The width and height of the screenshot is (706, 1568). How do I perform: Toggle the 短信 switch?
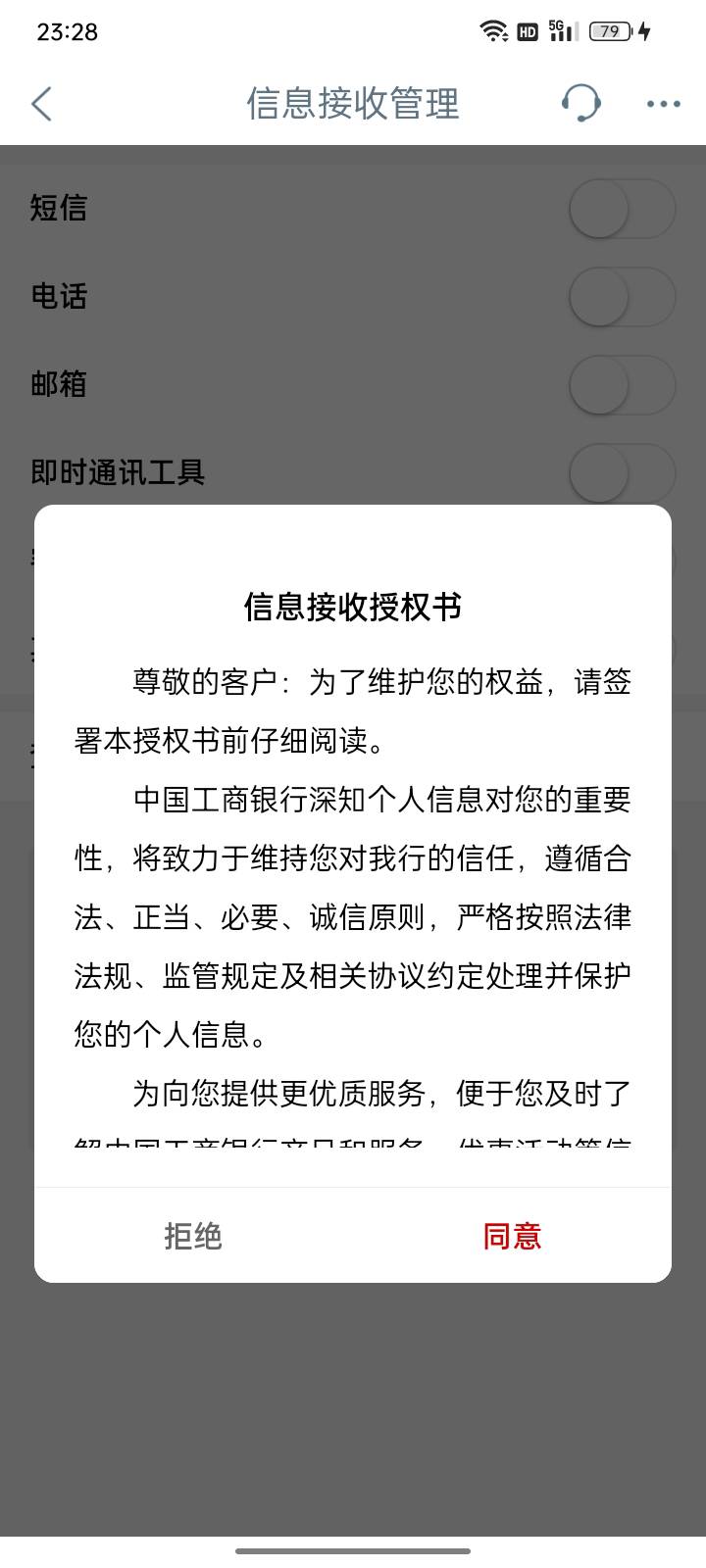point(623,208)
